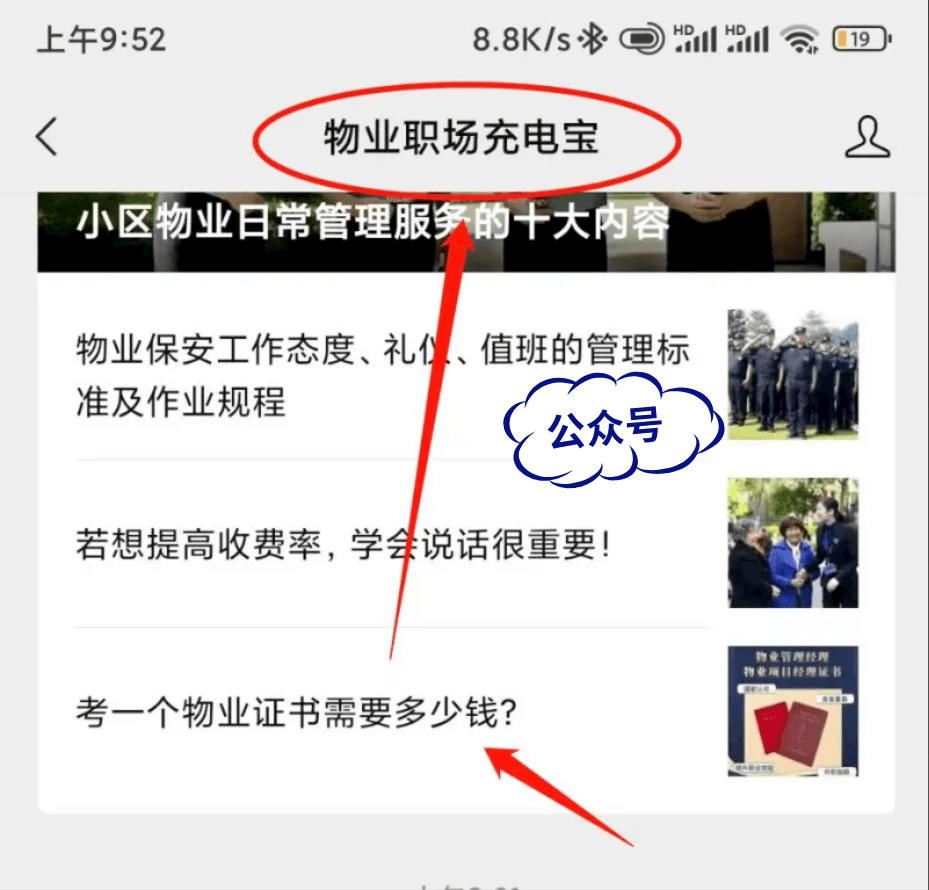The image size is (929, 890).
Task: Open the account profile icon
Action: pyautogui.click(x=866, y=137)
